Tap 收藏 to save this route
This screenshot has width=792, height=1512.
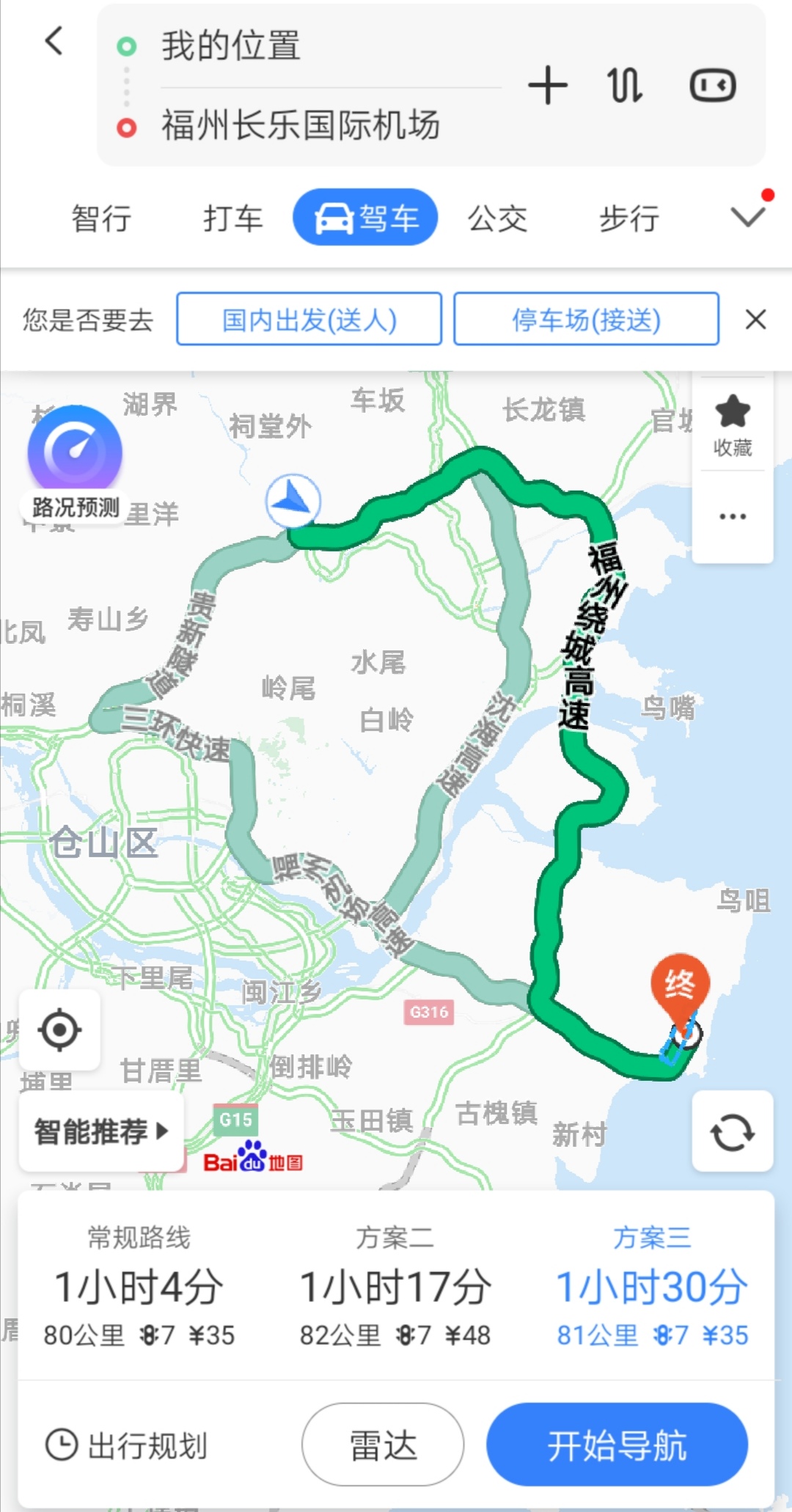click(733, 425)
